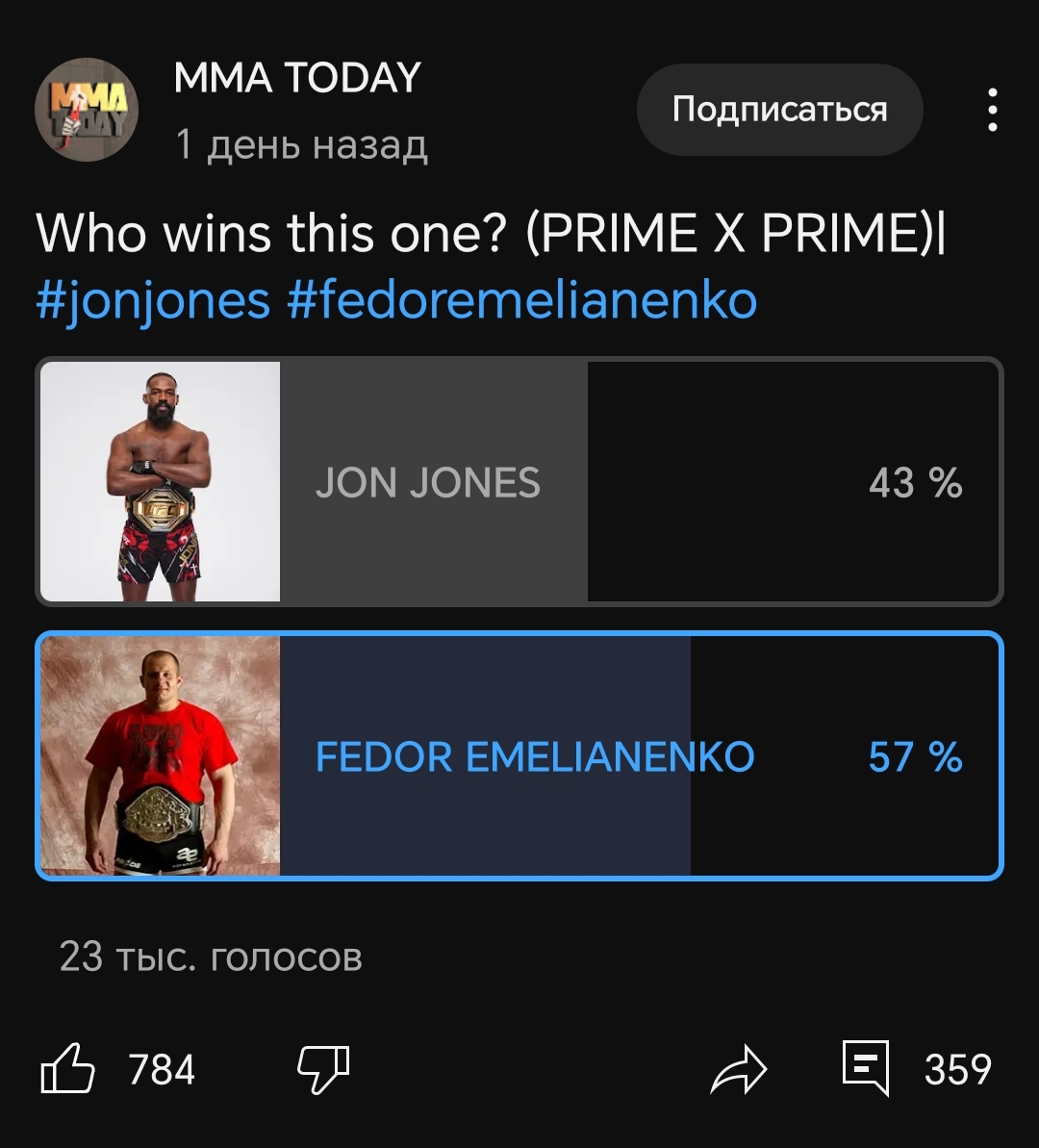Vote for JON JONES in the poll
The width and height of the screenshot is (1039, 1148).
pos(519,481)
